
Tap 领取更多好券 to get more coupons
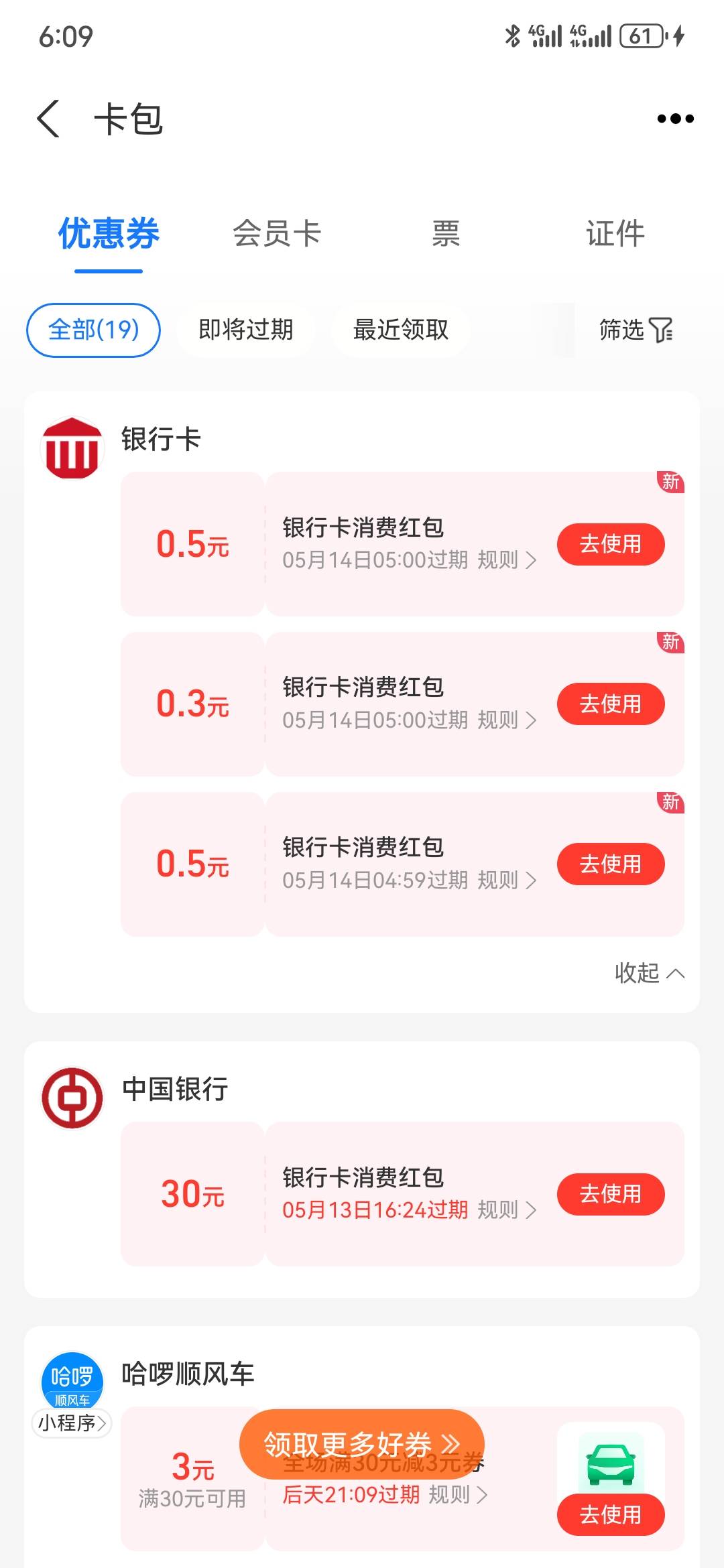tap(362, 1444)
